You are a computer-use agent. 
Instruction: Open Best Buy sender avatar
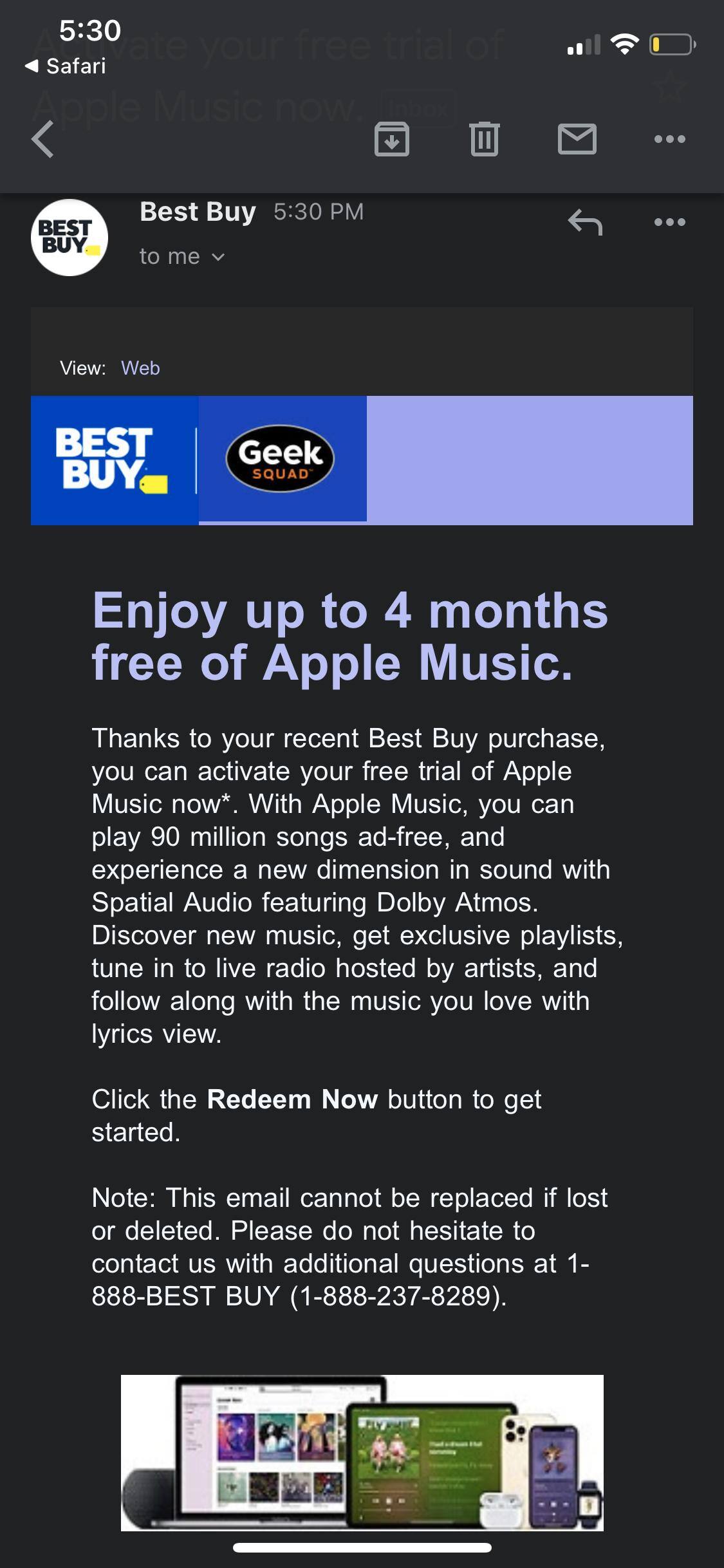pos(70,238)
